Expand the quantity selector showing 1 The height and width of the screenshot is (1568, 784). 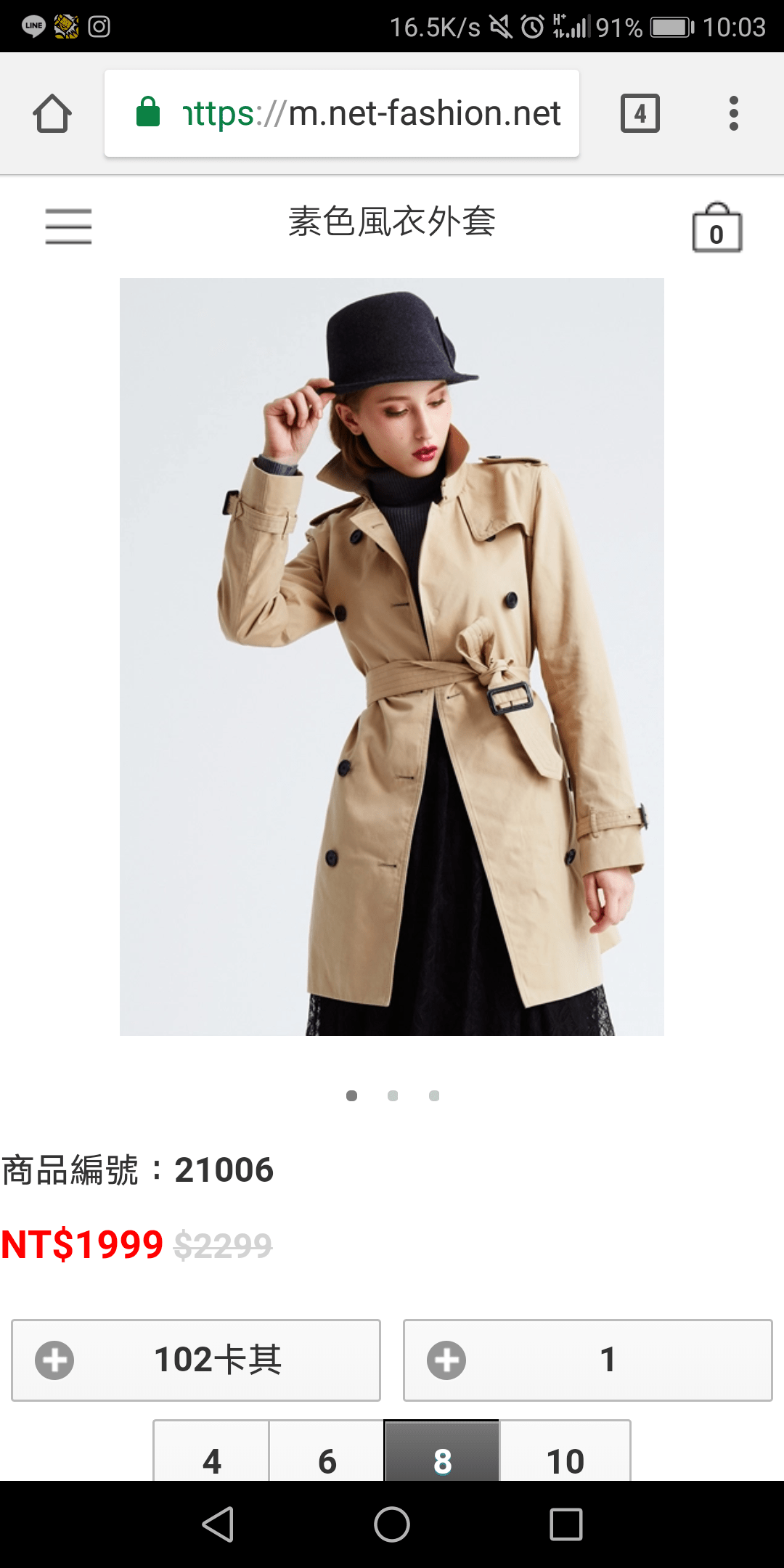coord(587,1360)
